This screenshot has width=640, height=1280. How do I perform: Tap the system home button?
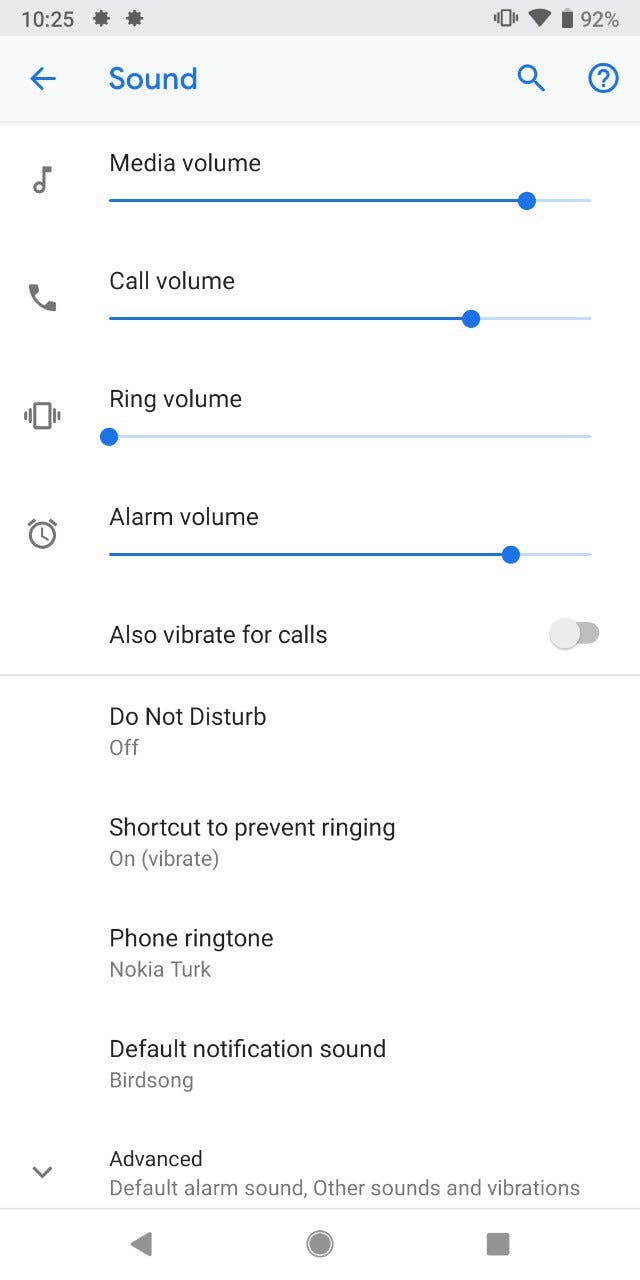pyautogui.click(x=320, y=1244)
